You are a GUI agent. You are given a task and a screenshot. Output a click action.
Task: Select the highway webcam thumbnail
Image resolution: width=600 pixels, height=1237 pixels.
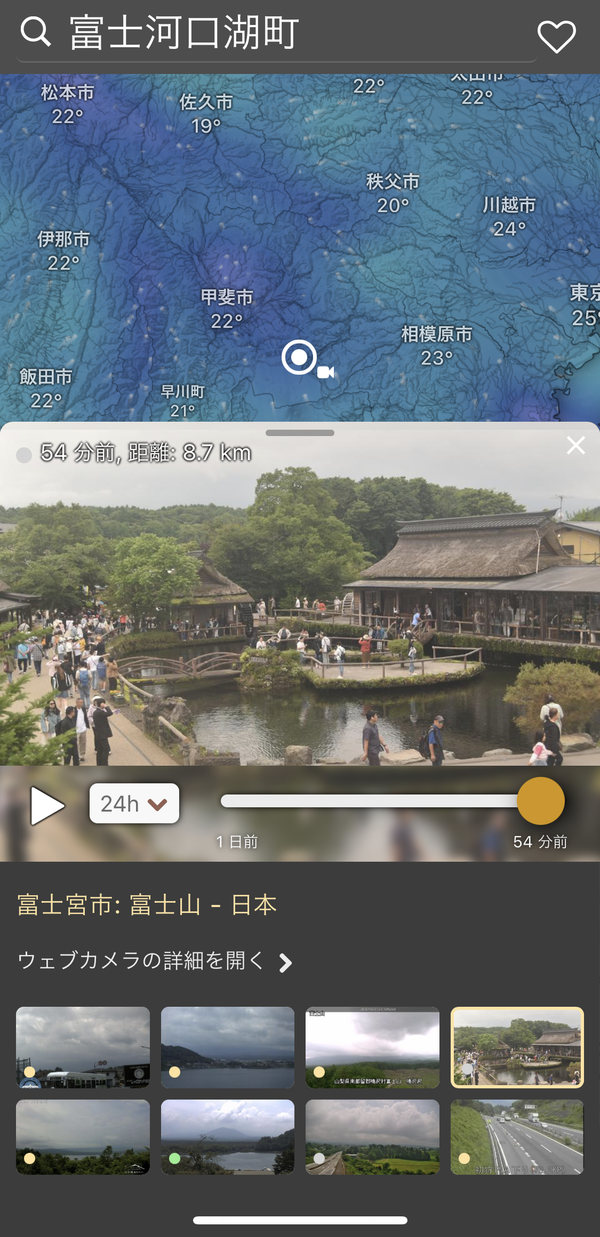(x=517, y=1137)
